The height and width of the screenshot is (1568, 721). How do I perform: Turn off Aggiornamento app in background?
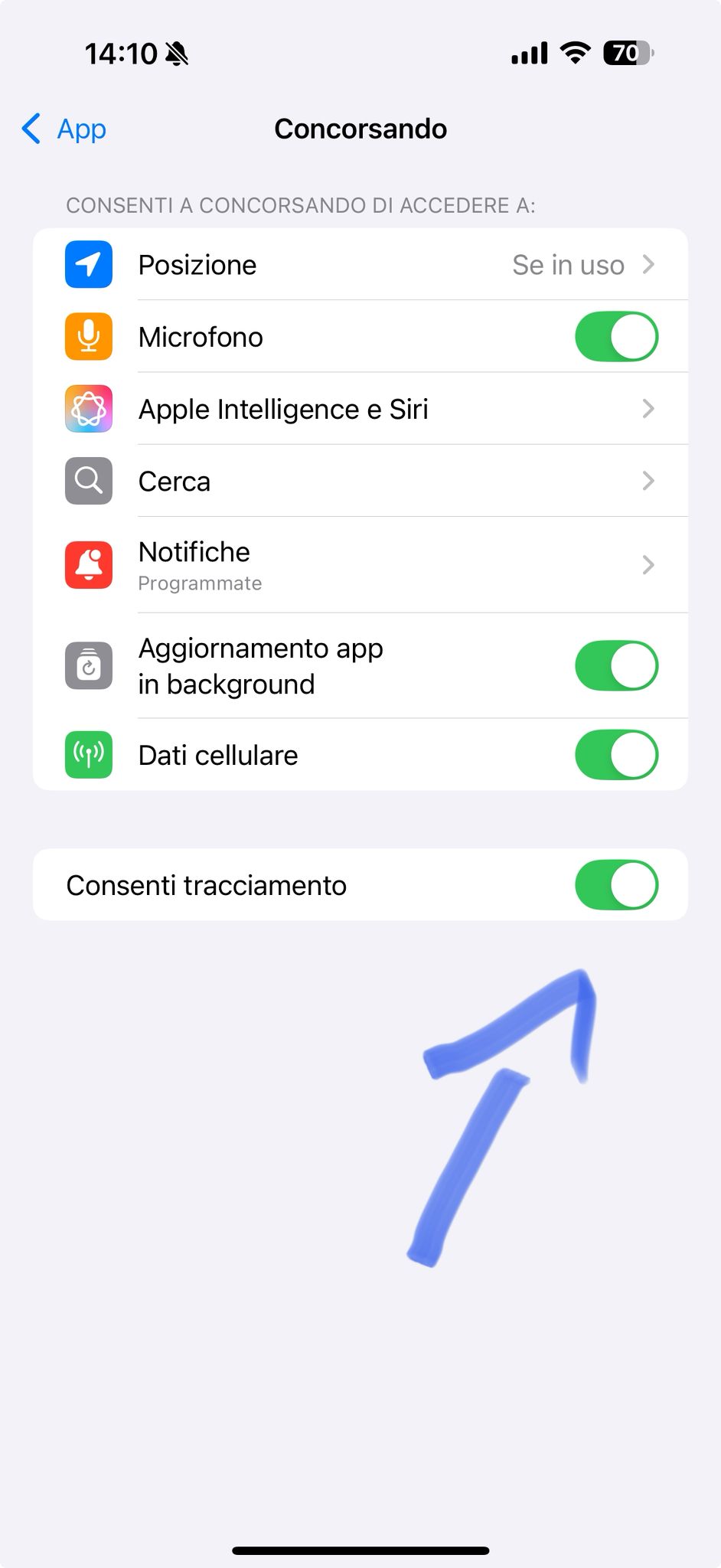[616, 665]
